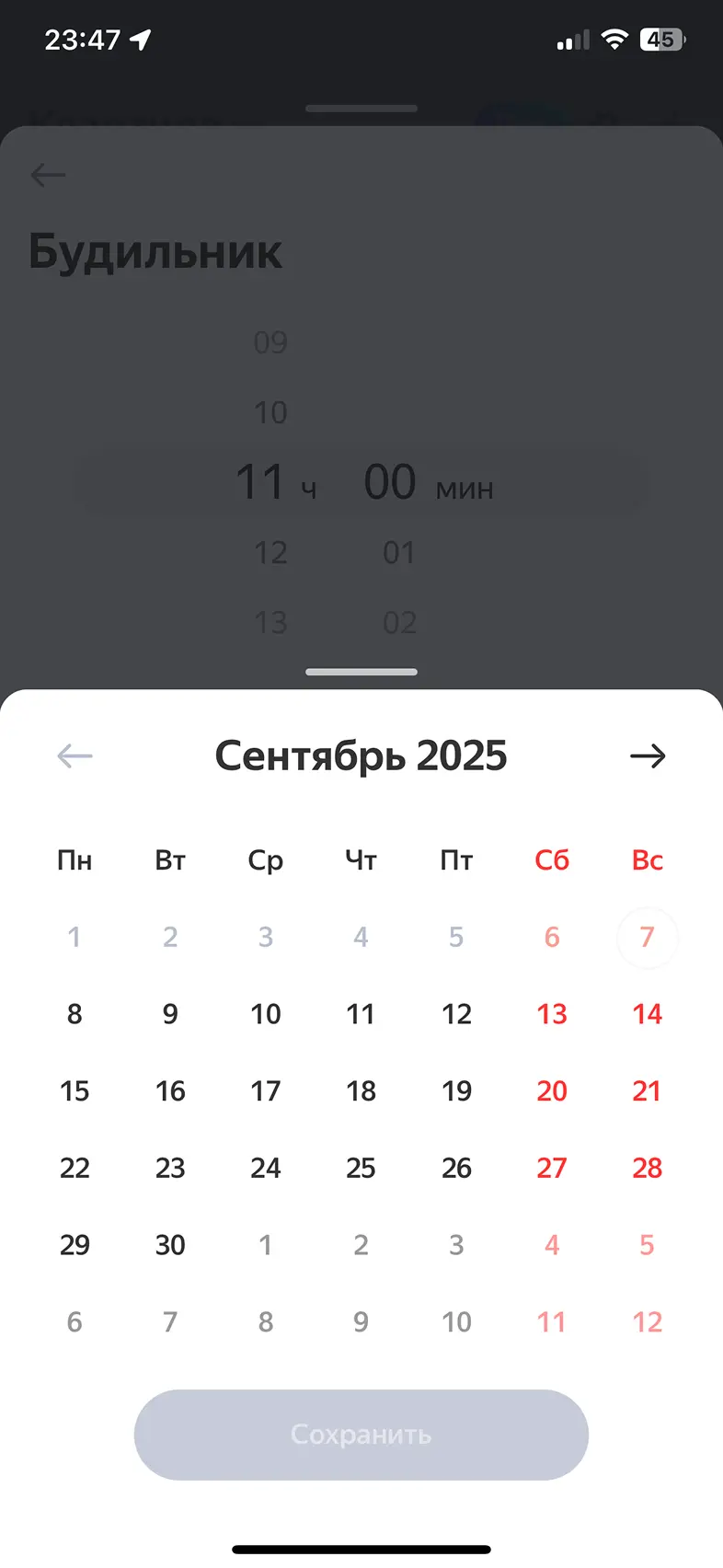Go to next month with the right arrow
723x1568 pixels.
pyautogui.click(x=648, y=756)
